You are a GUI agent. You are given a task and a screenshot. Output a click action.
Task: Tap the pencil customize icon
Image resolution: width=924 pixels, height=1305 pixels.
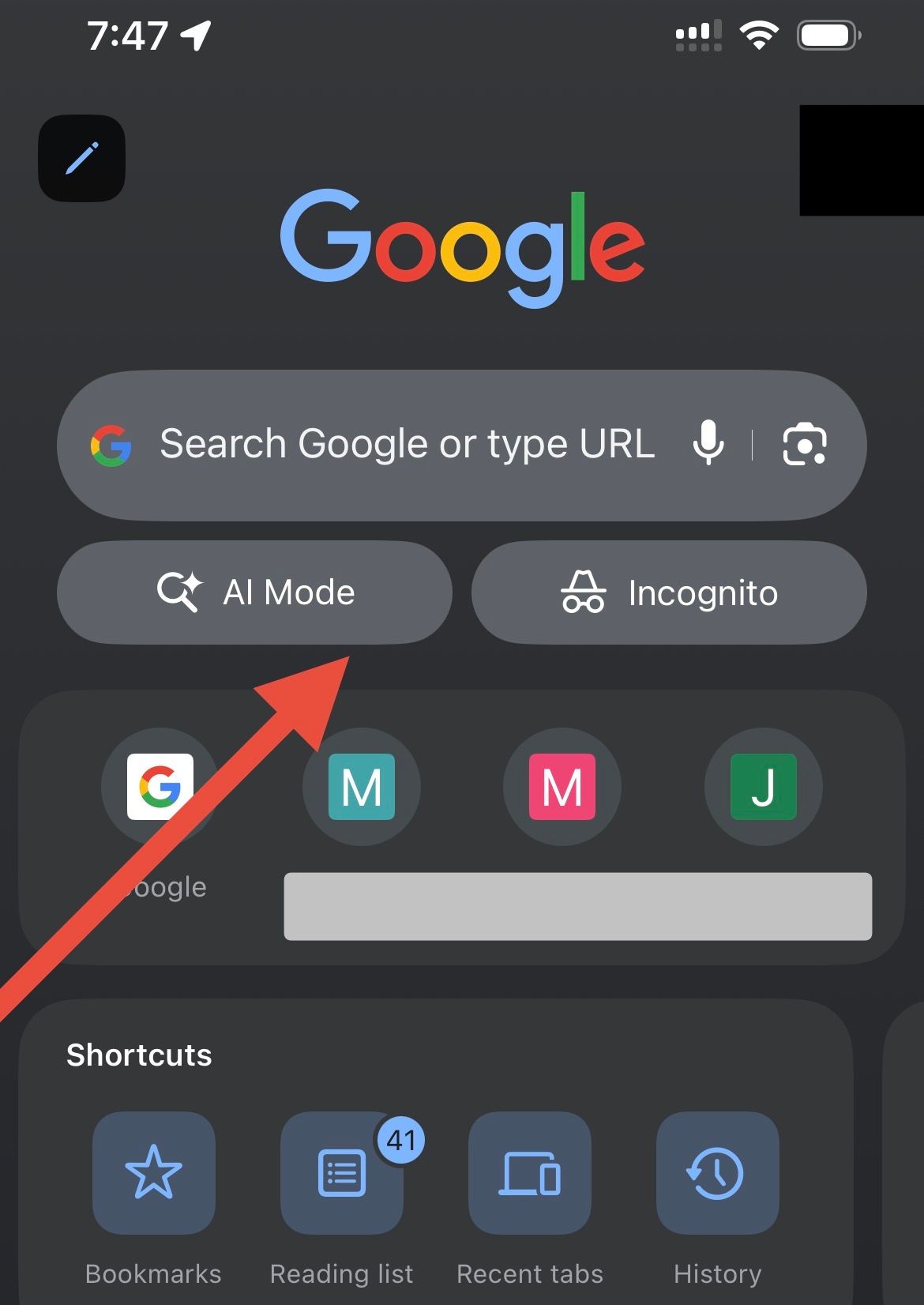click(81, 158)
